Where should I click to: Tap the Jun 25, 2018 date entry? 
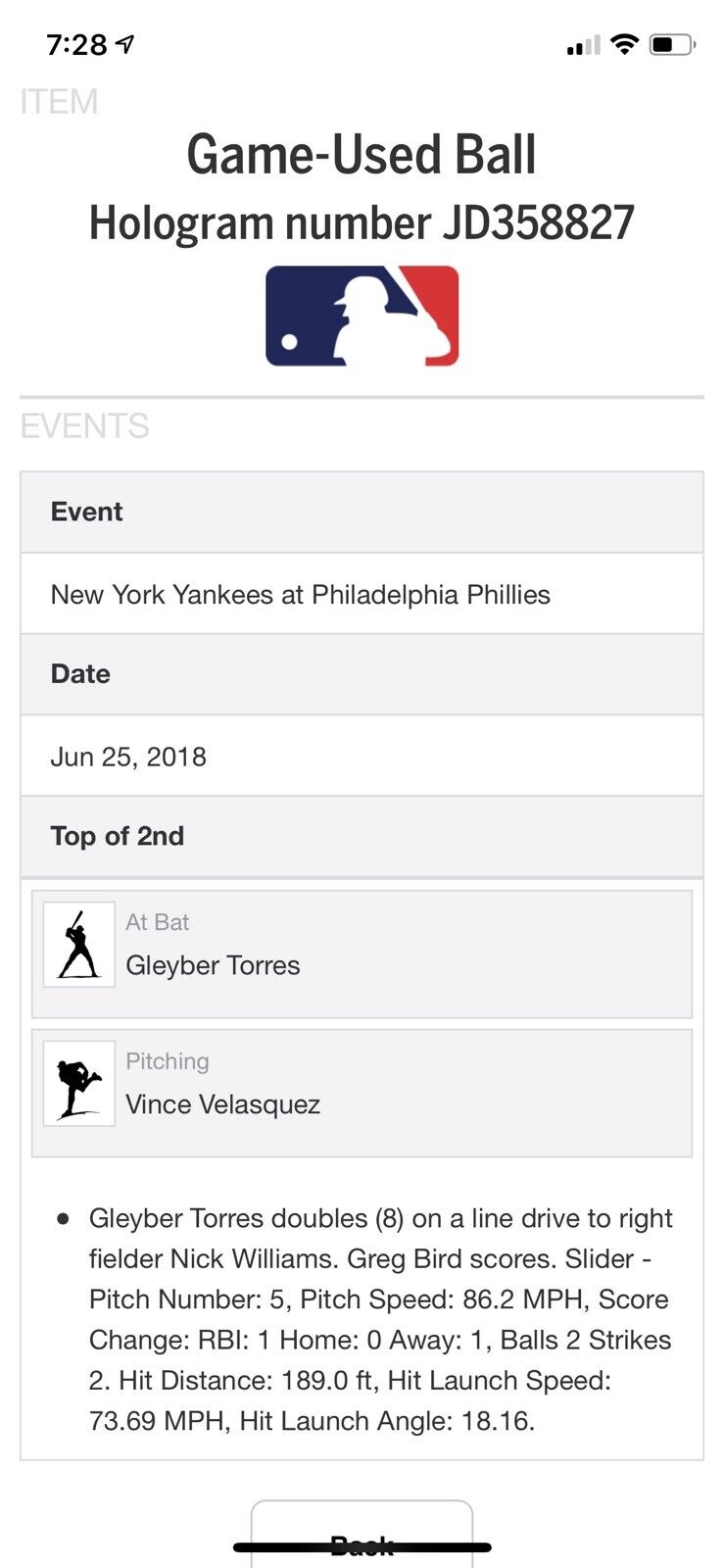pyautogui.click(x=128, y=756)
